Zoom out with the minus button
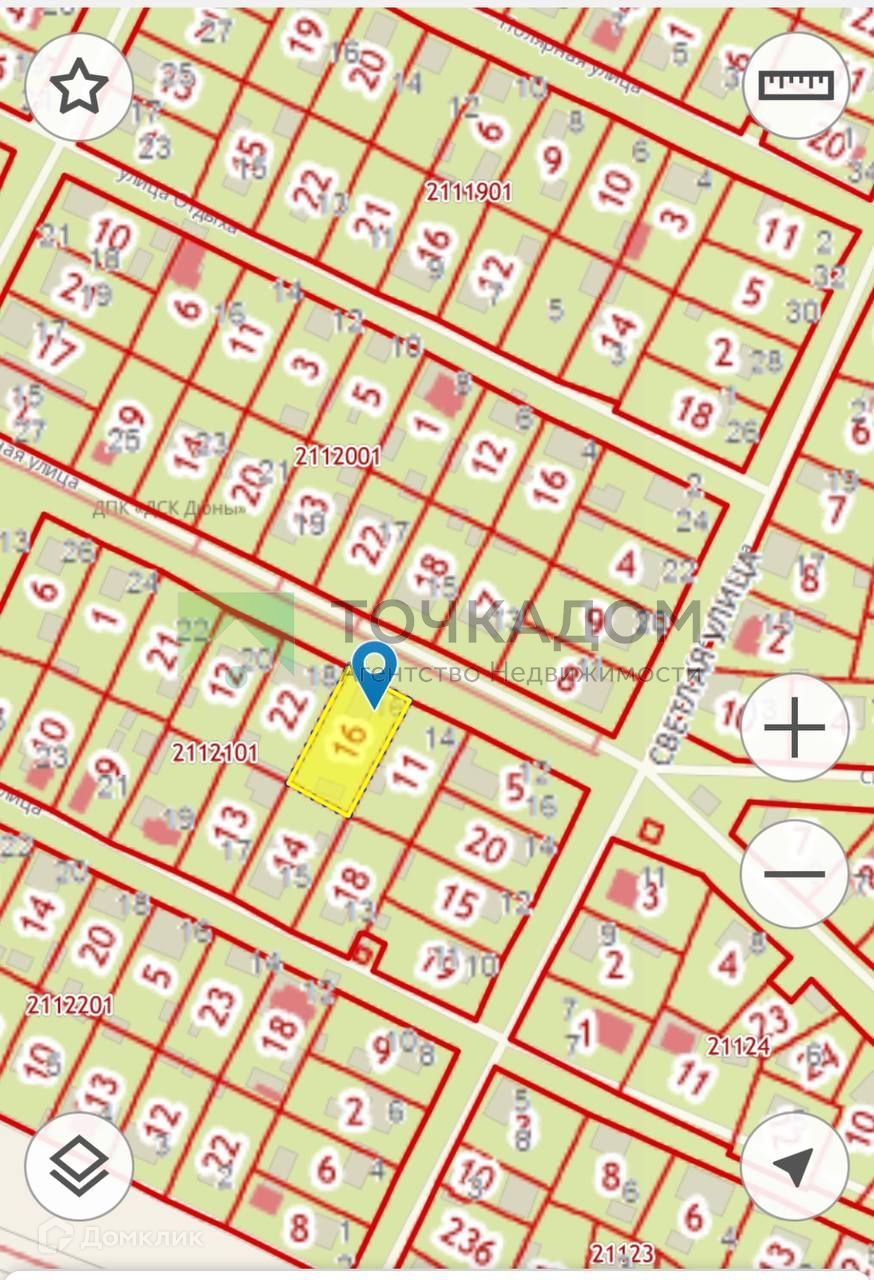Viewport: 874px width, 1280px height. (x=794, y=873)
